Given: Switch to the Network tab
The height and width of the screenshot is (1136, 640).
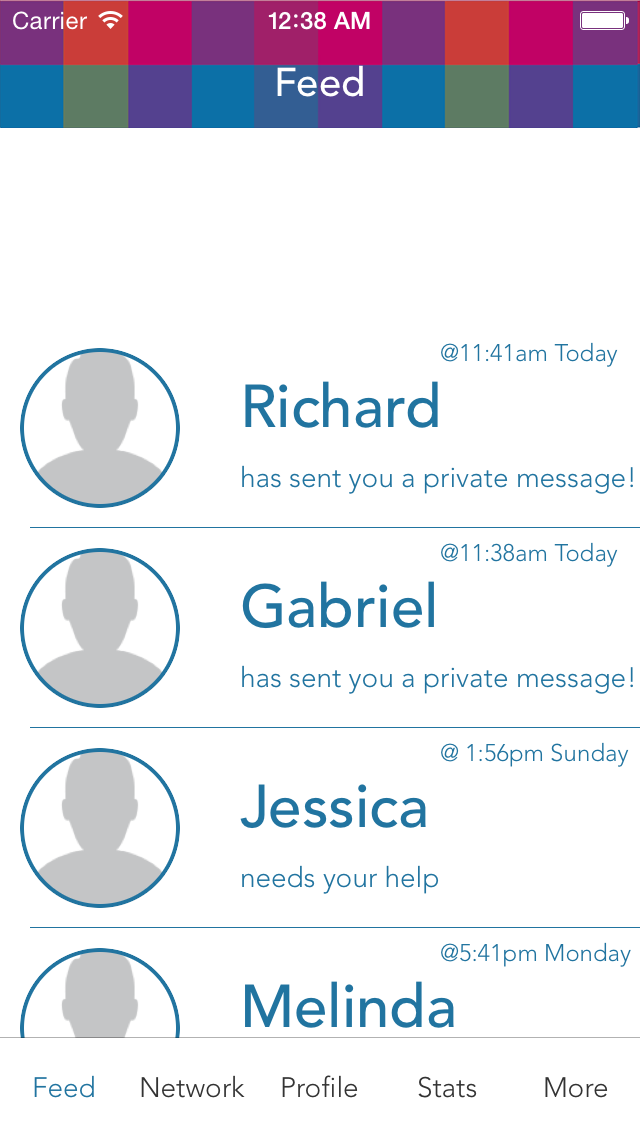Looking at the screenshot, I should tap(192, 1088).
